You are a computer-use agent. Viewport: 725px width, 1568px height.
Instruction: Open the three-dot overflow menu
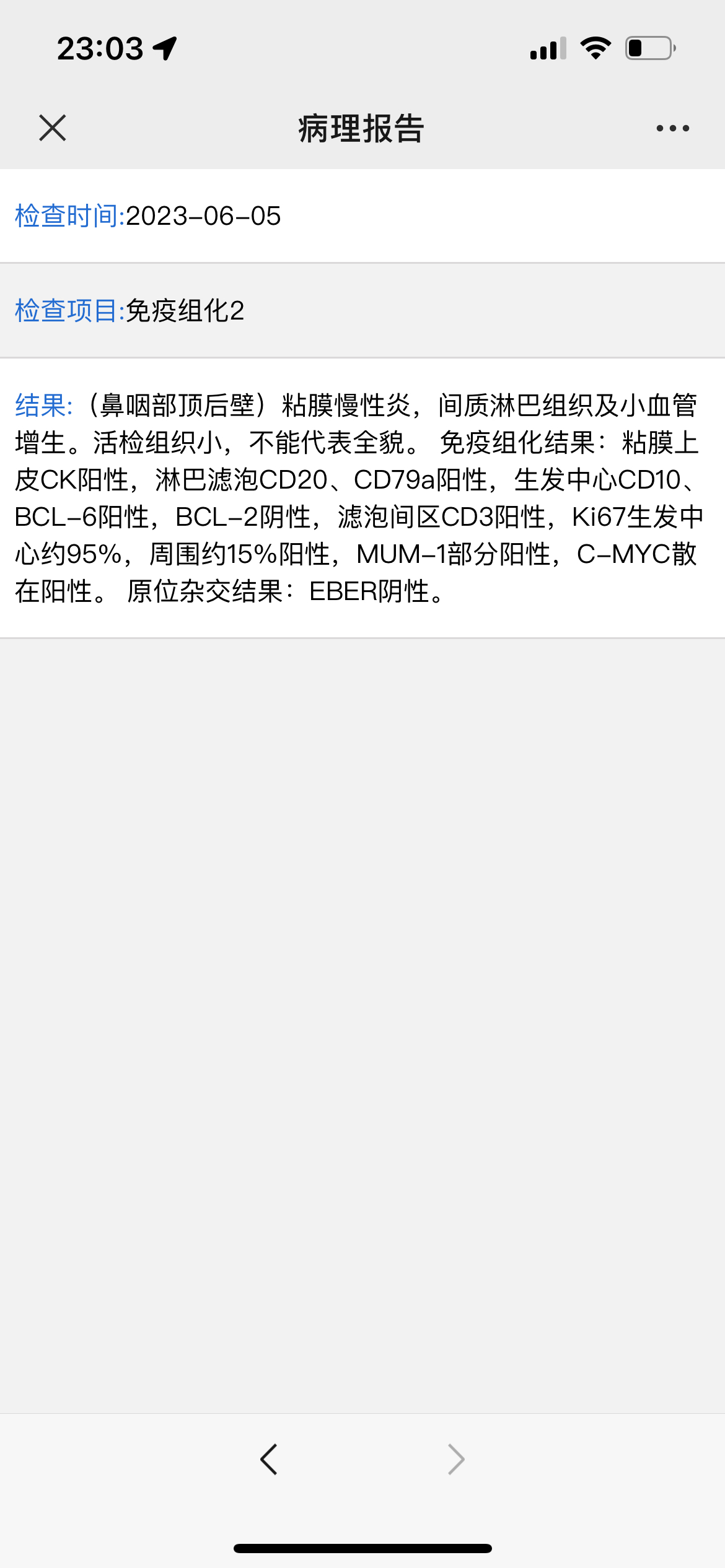tap(672, 128)
